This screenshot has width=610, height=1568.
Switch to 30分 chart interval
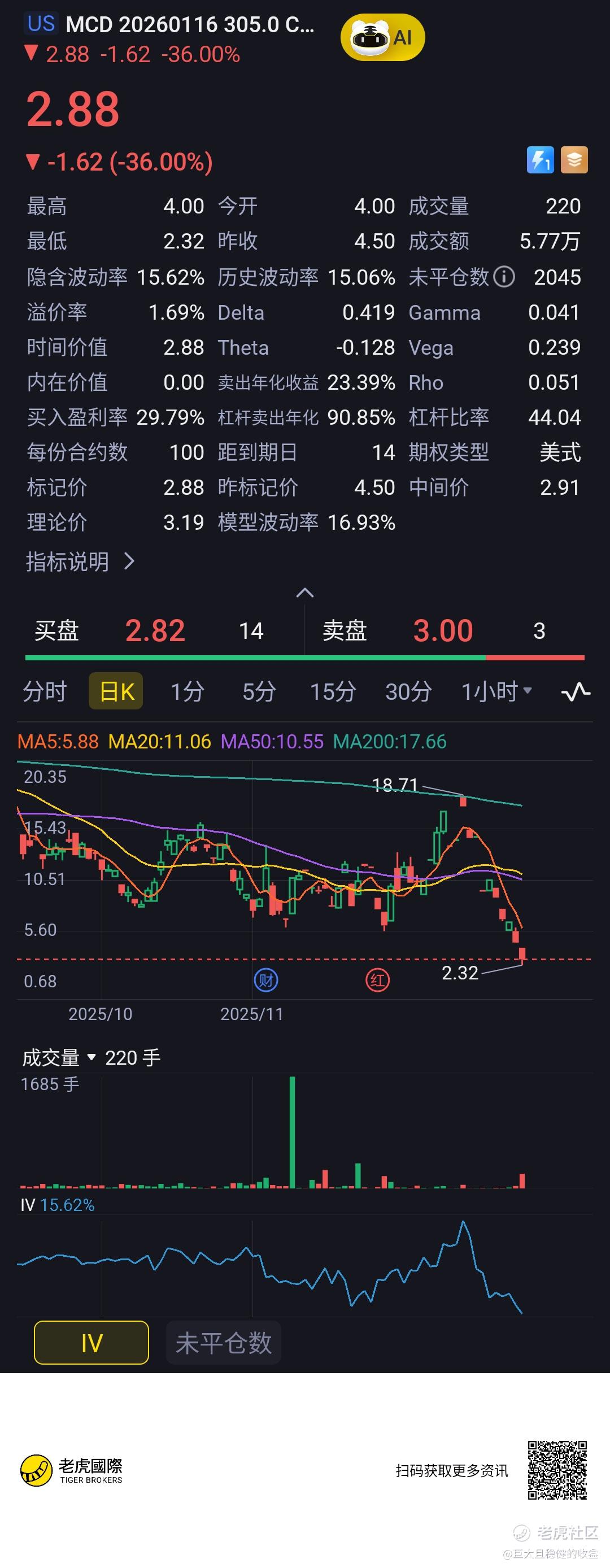[x=408, y=691]
